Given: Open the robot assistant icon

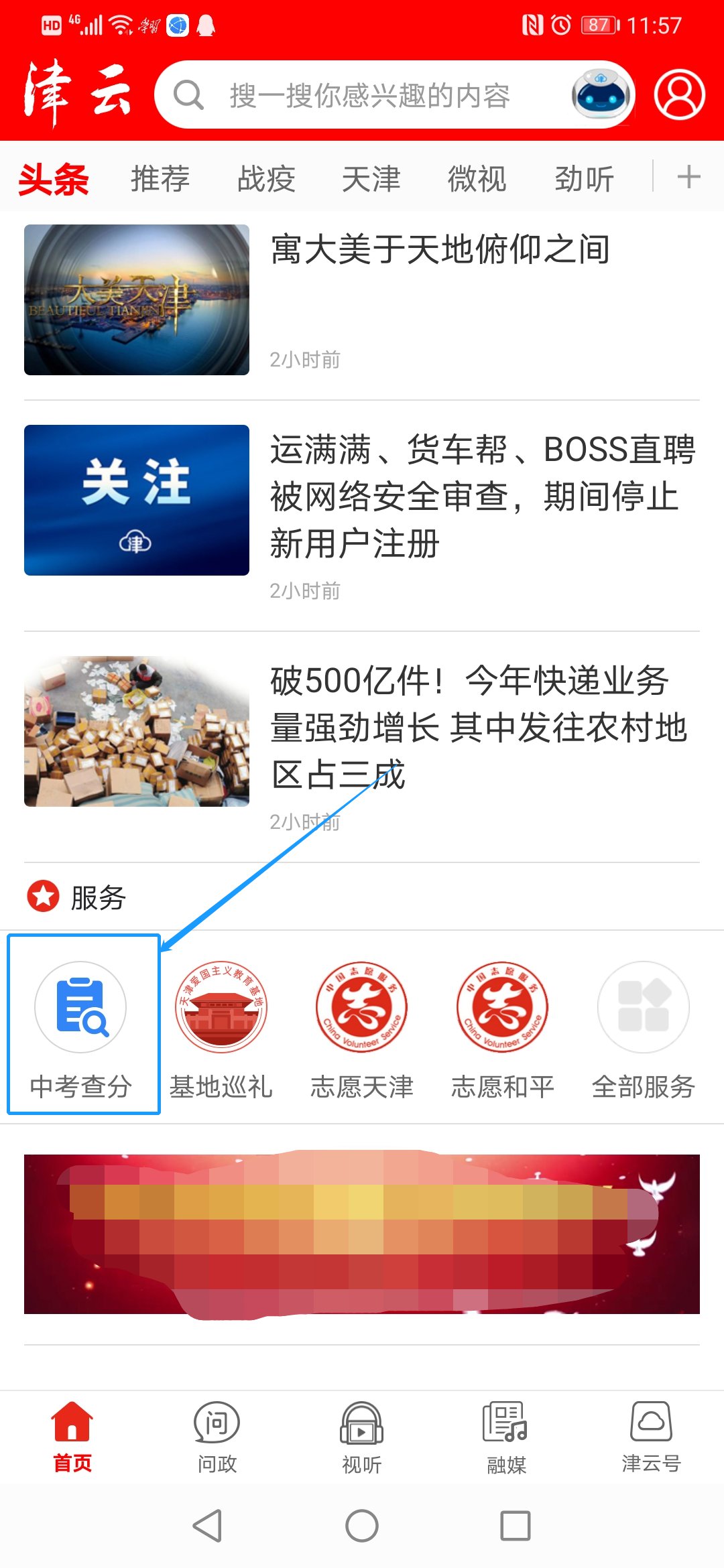Looking at the screenshot, I should click(601, 94).
